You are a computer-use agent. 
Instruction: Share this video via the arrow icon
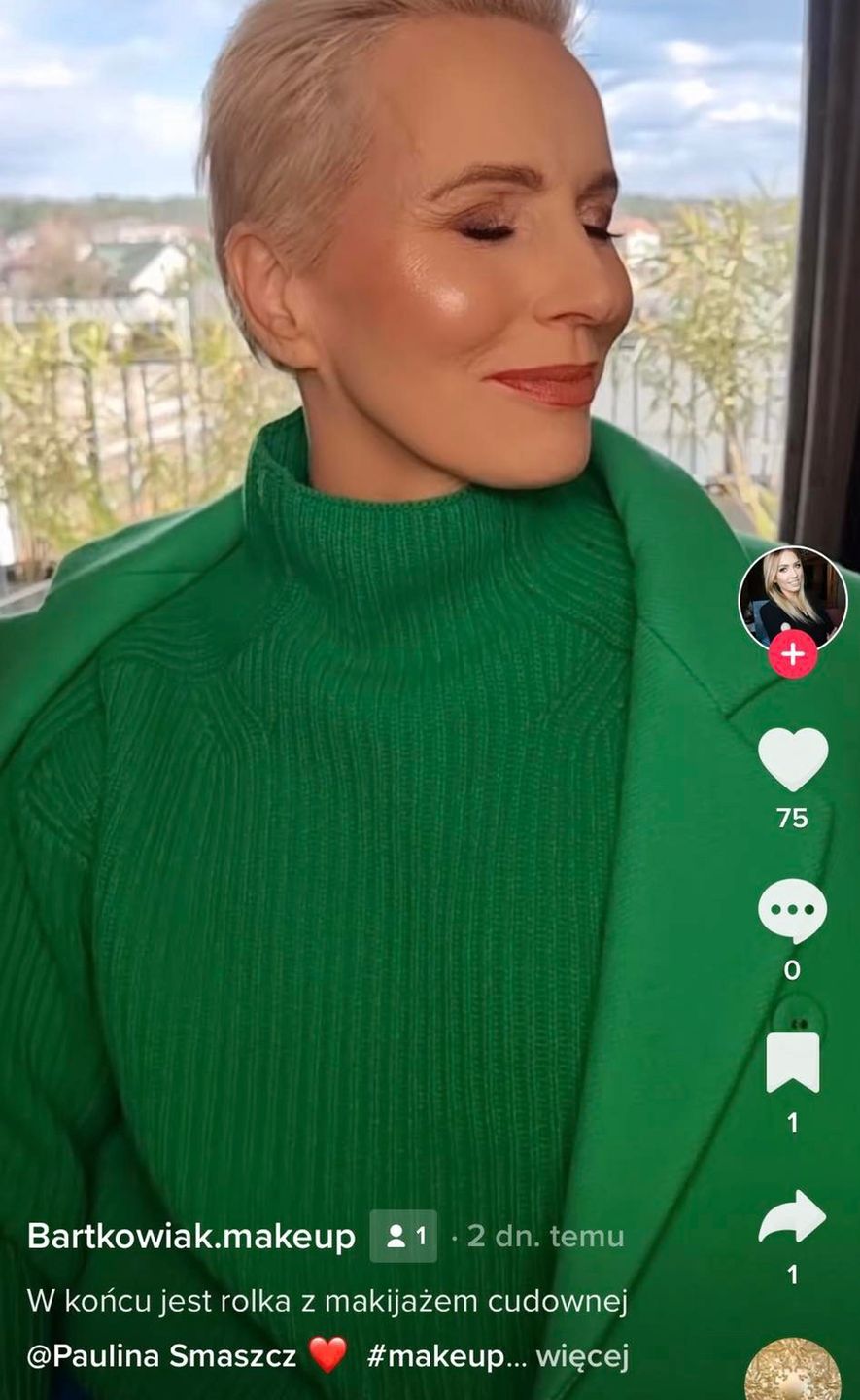[x=792, y=1216]
